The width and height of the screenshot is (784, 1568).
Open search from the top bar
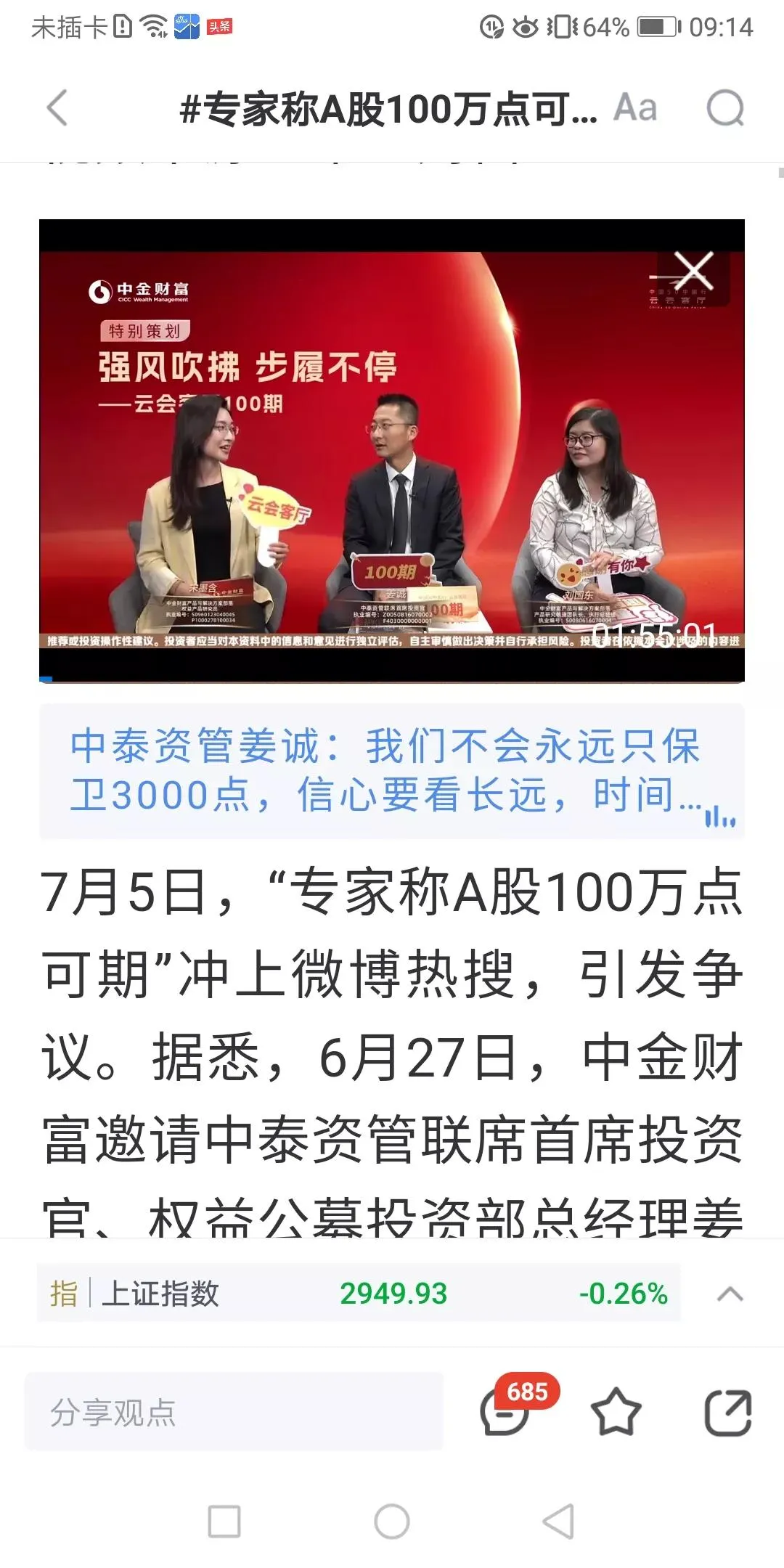[x=725, y=109]
